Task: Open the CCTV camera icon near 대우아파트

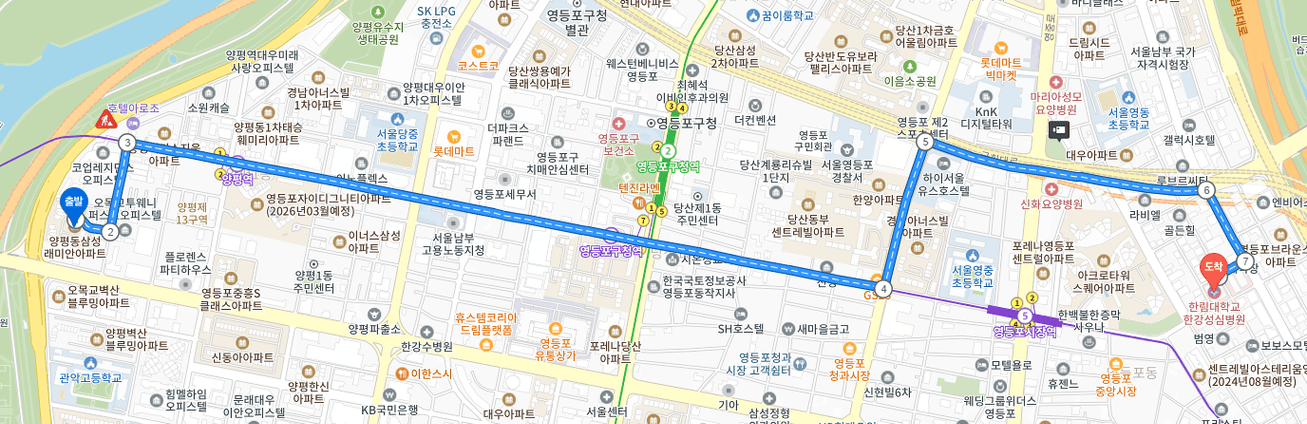Action: 1058,130
